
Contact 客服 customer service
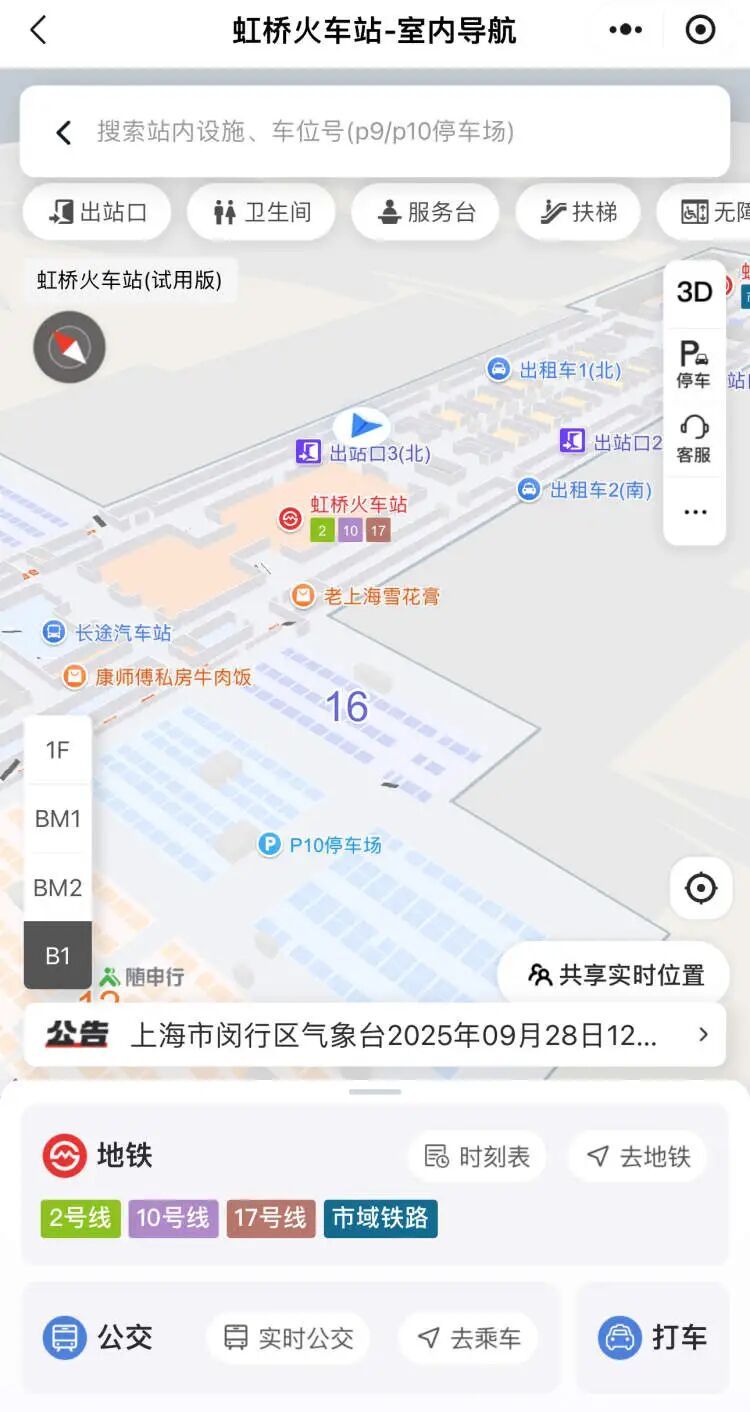click(x=694, y=440)
